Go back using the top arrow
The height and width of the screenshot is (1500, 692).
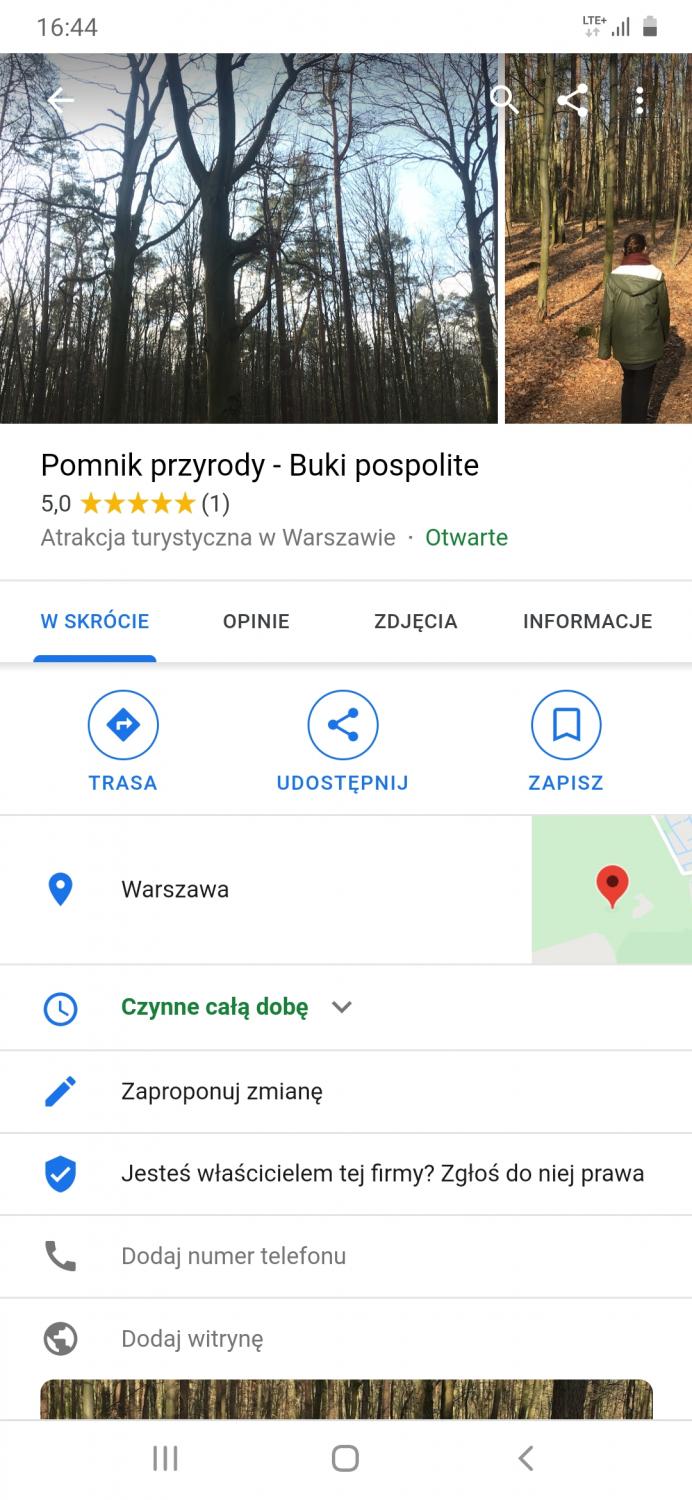(x=61, y=100)
